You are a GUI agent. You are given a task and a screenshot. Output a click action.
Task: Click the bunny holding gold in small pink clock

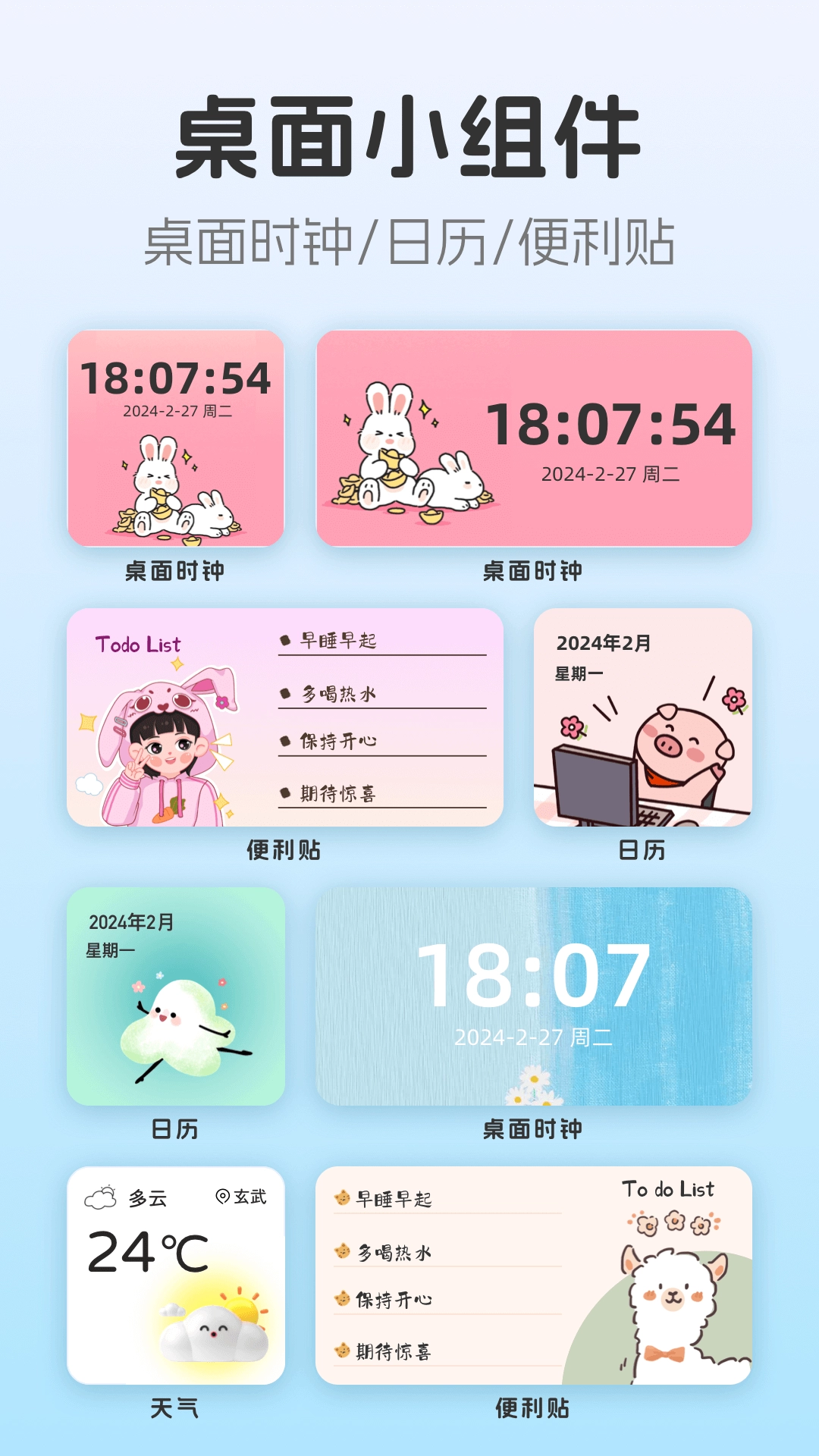coord(159,485)
